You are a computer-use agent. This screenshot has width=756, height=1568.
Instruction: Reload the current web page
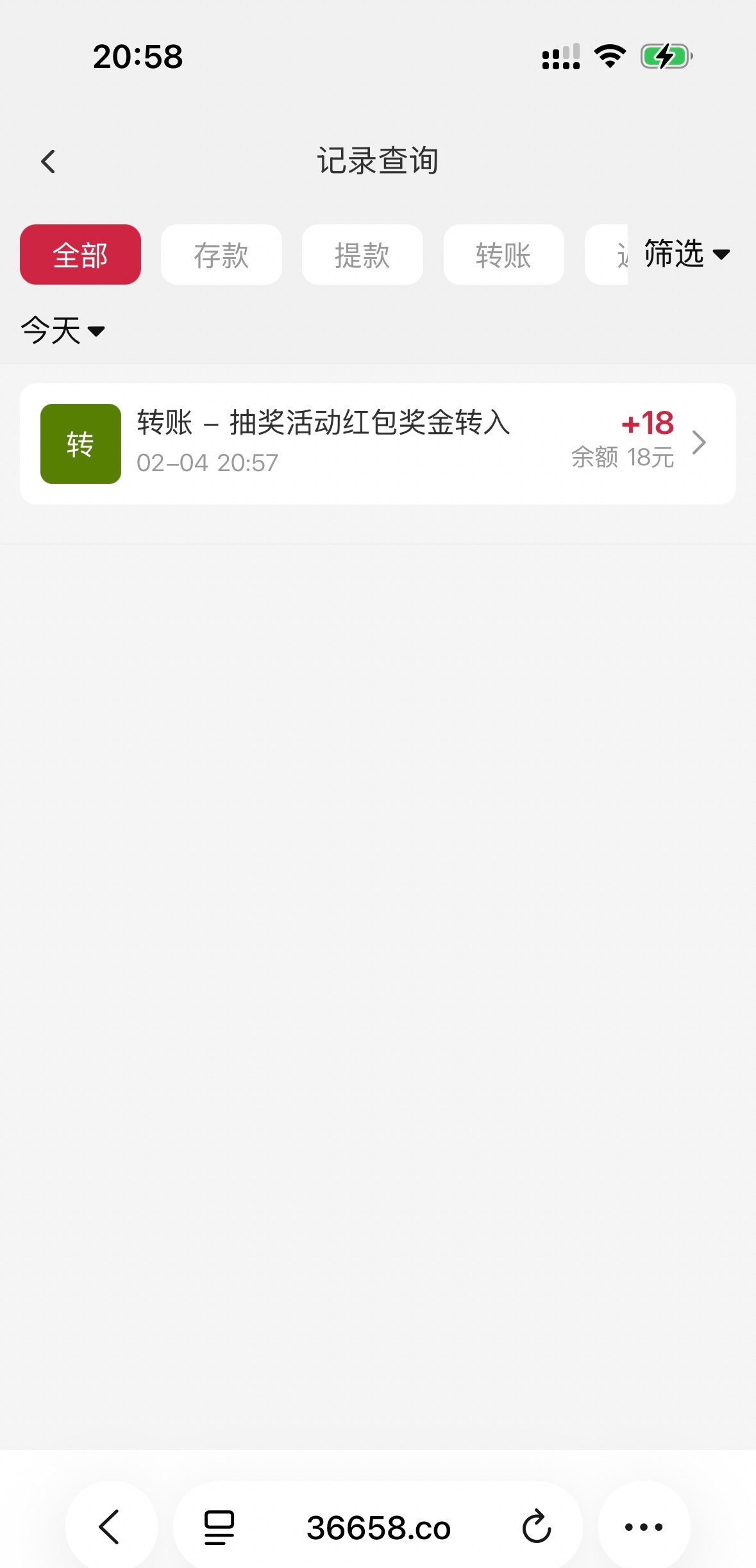pyautogui.click(x=536, y=1527)
